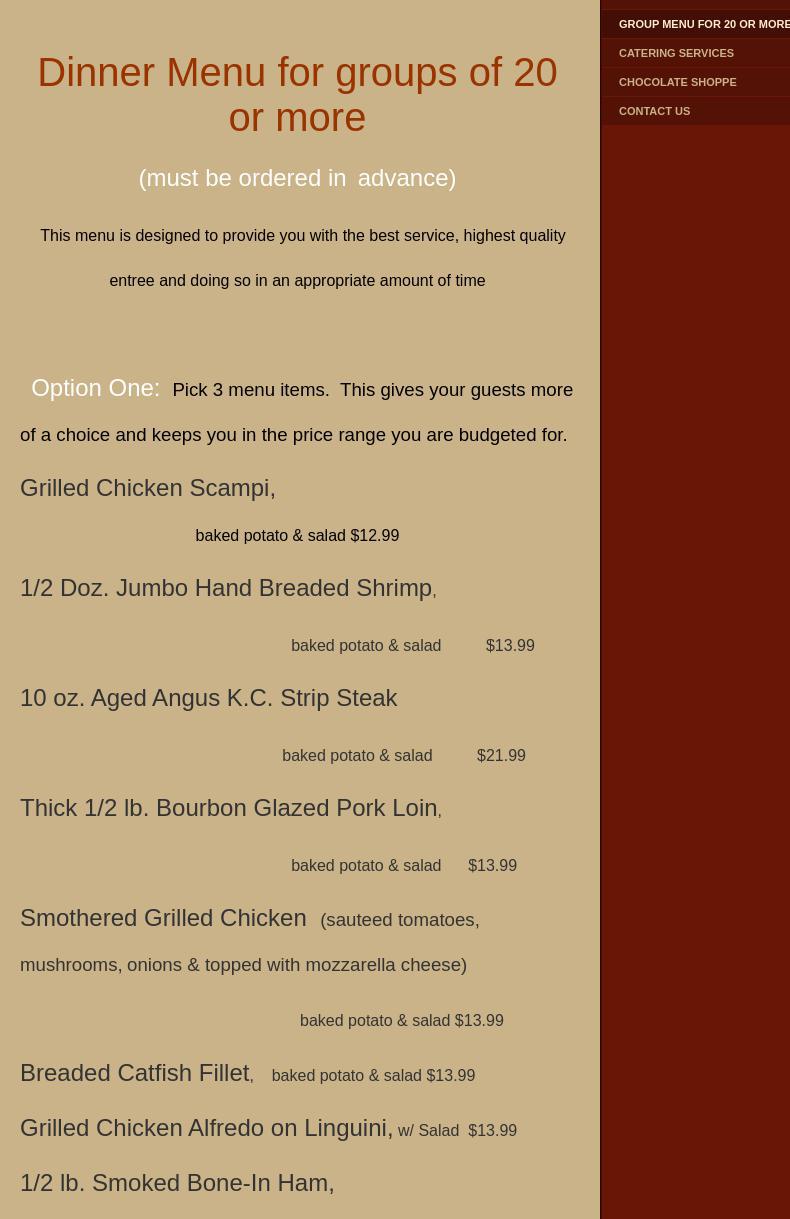Open the Chocolate Shoppe page
Viewport: 790px width, 1219px height.
coord(677,82)
